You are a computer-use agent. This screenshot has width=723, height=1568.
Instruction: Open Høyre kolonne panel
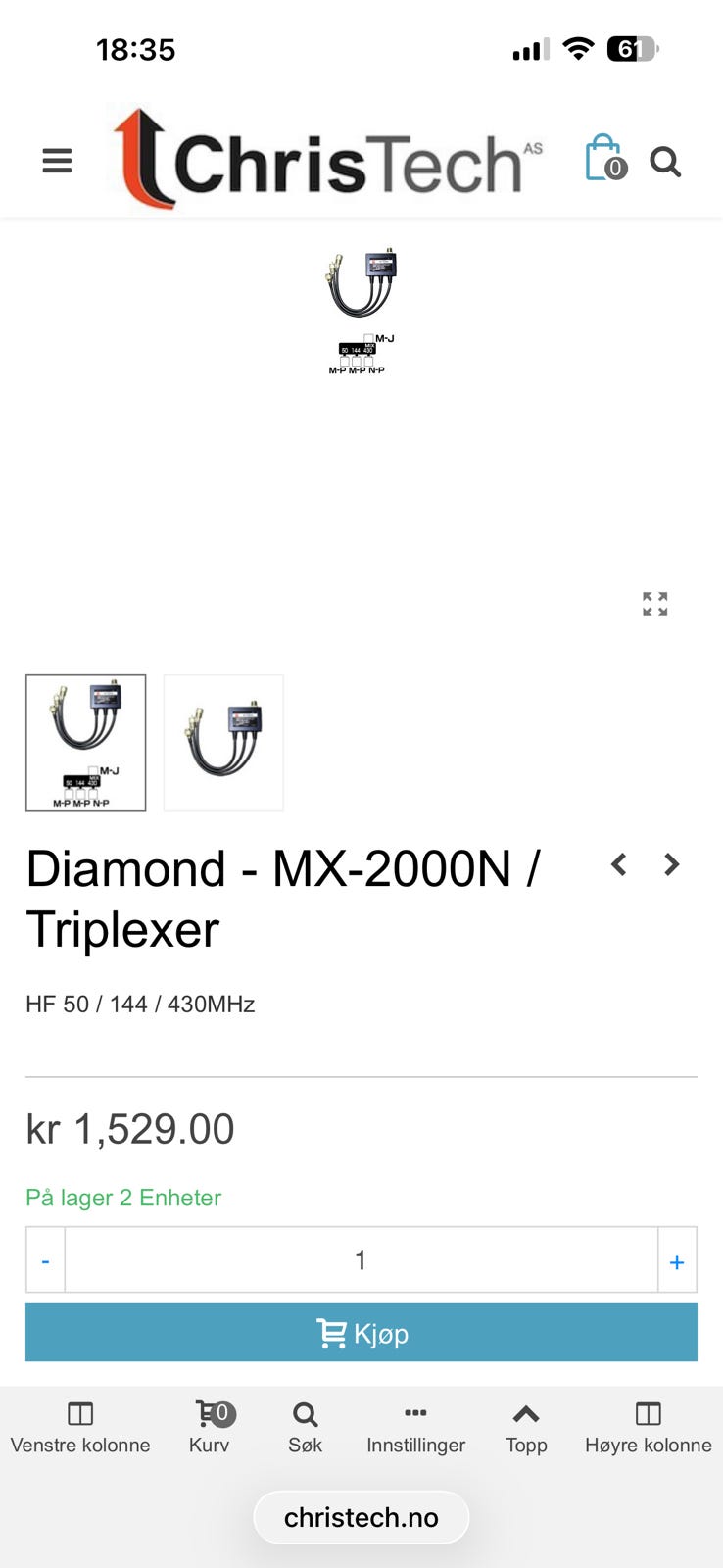(x=648, y=1427)
